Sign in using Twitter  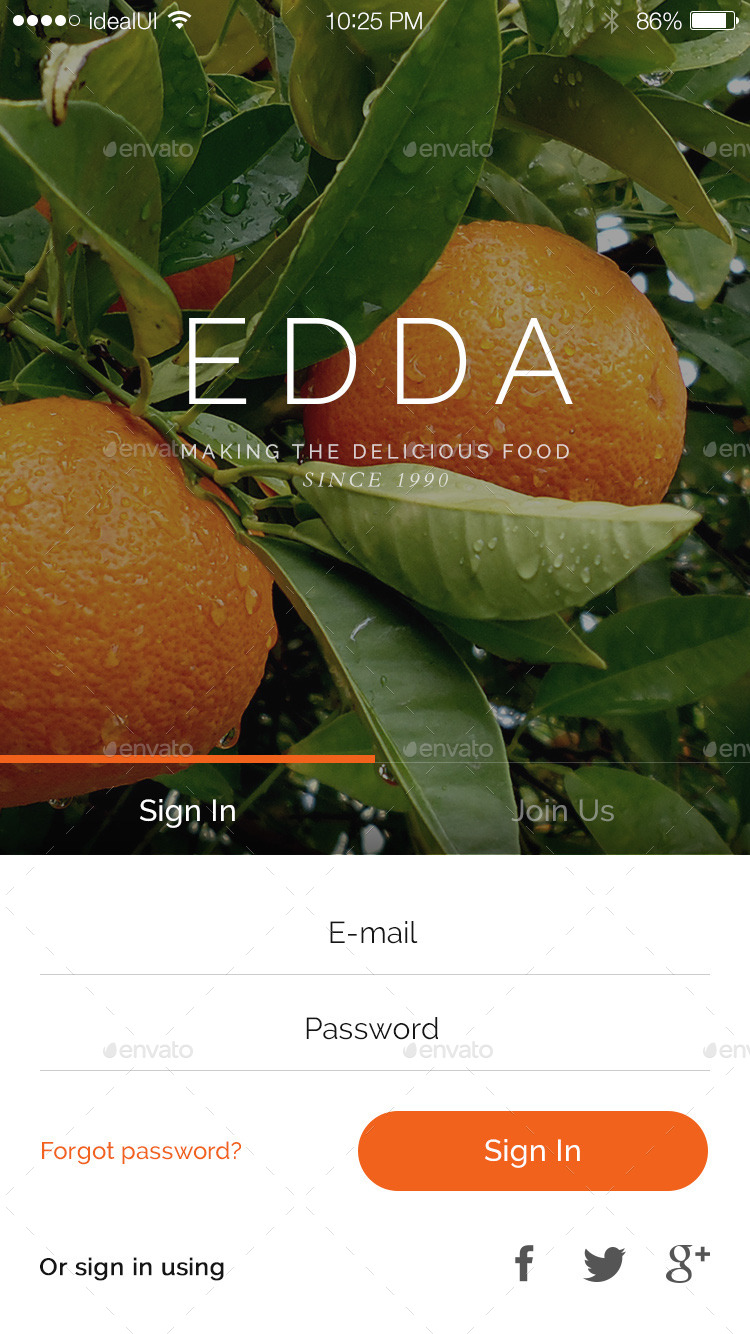pos(604,1264)
